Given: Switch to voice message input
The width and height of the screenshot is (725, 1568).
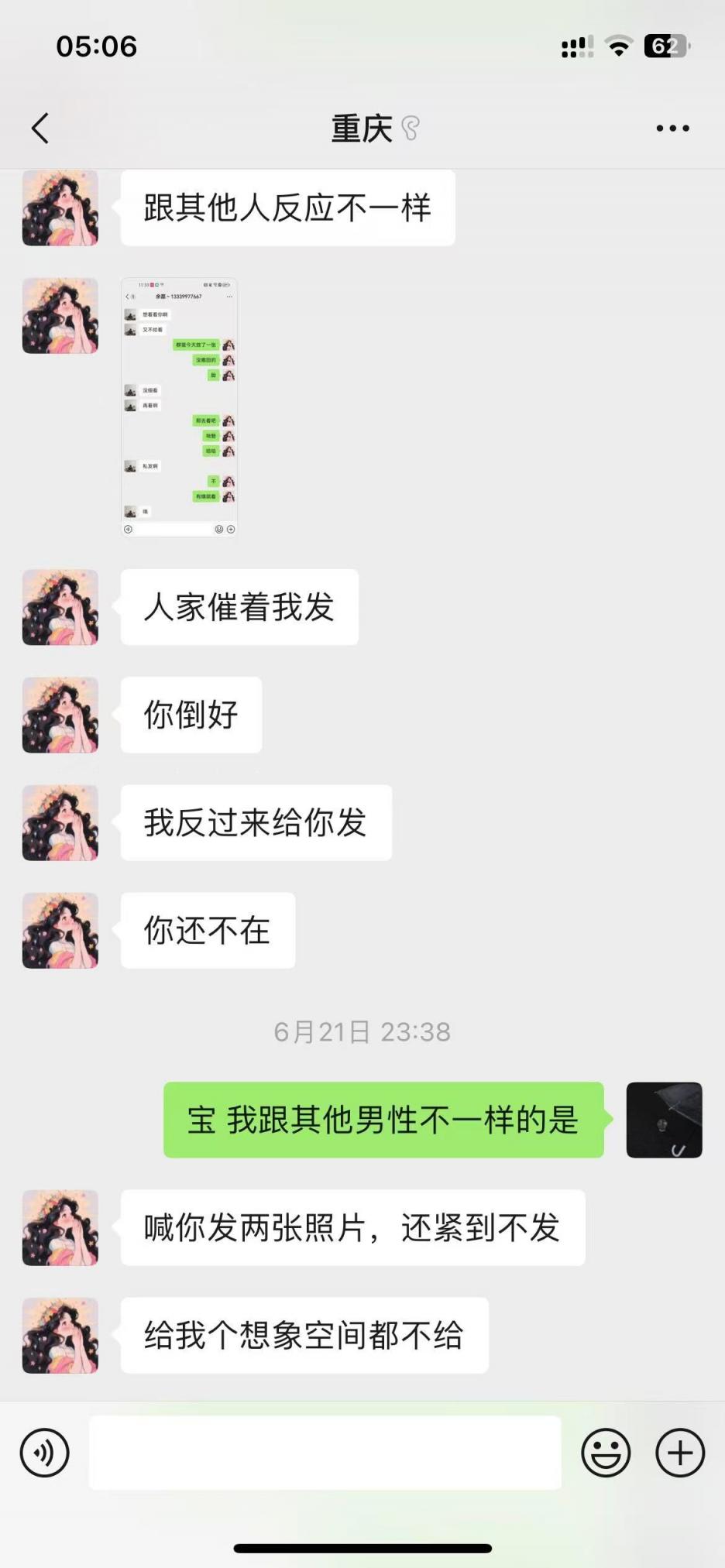Looking at the screenshot, I should coord(45,1453).
